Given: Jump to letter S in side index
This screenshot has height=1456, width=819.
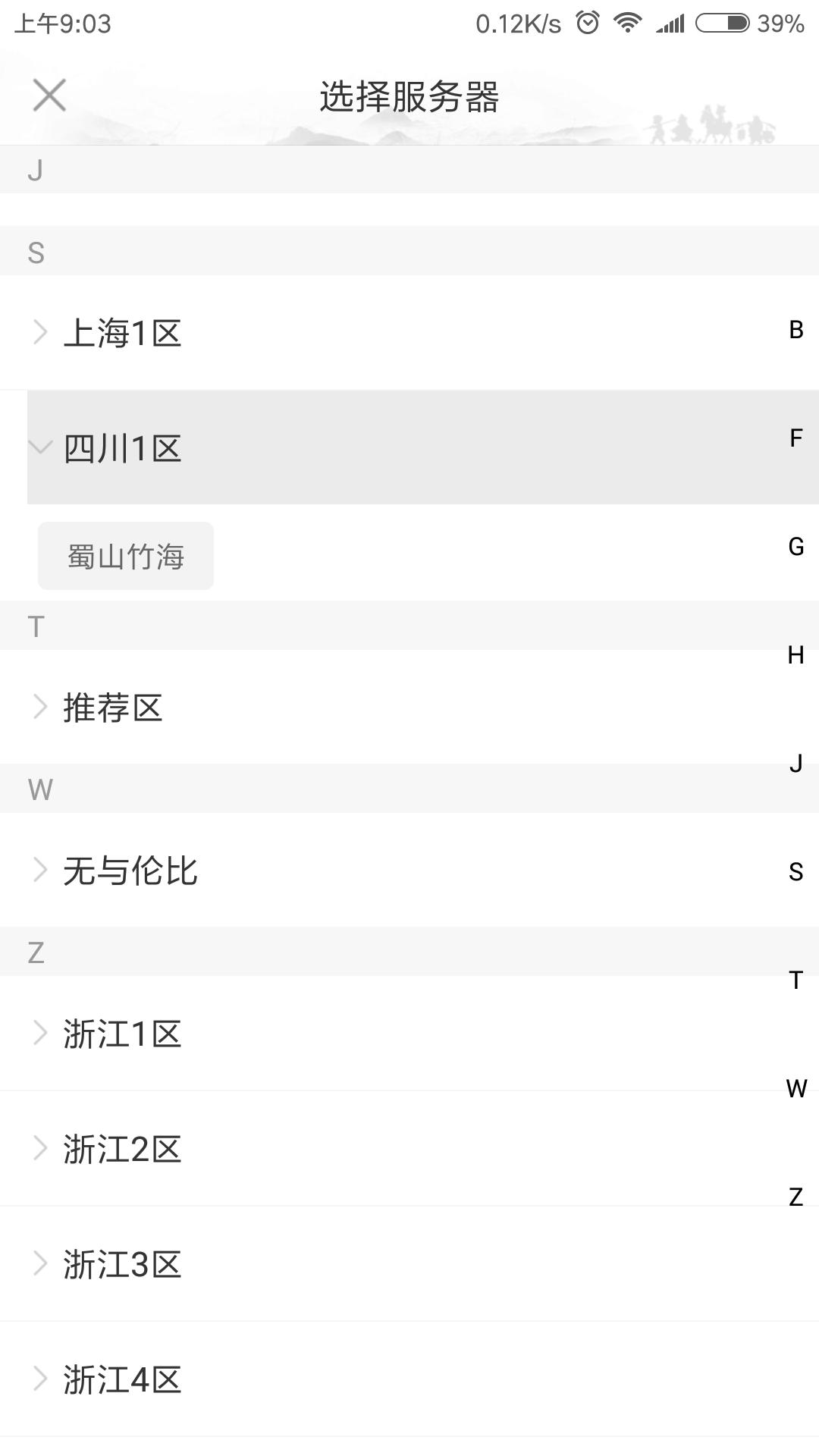Looking at the screenshot, I should pyautogui.click(x=795, y=872).
